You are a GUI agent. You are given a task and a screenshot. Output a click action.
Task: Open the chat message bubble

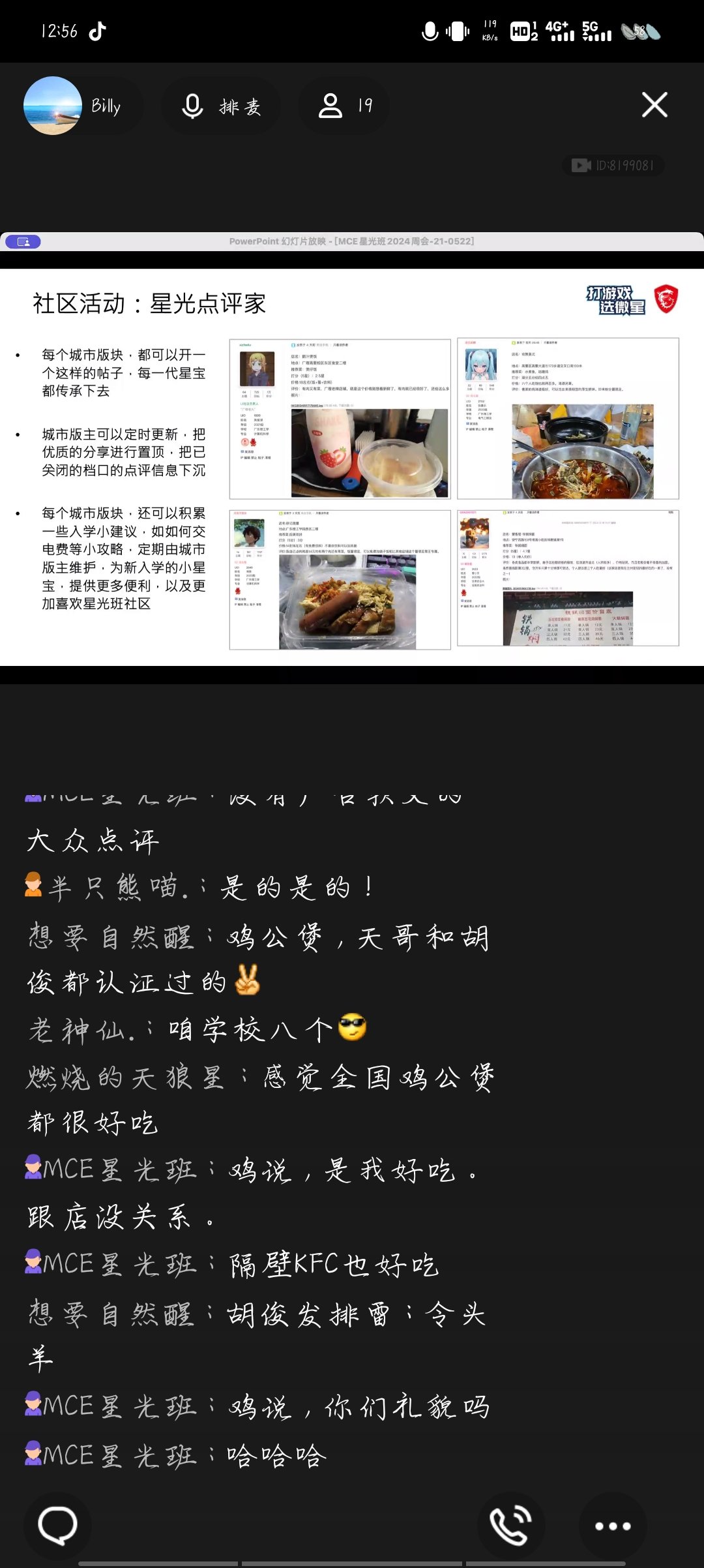57,1525
